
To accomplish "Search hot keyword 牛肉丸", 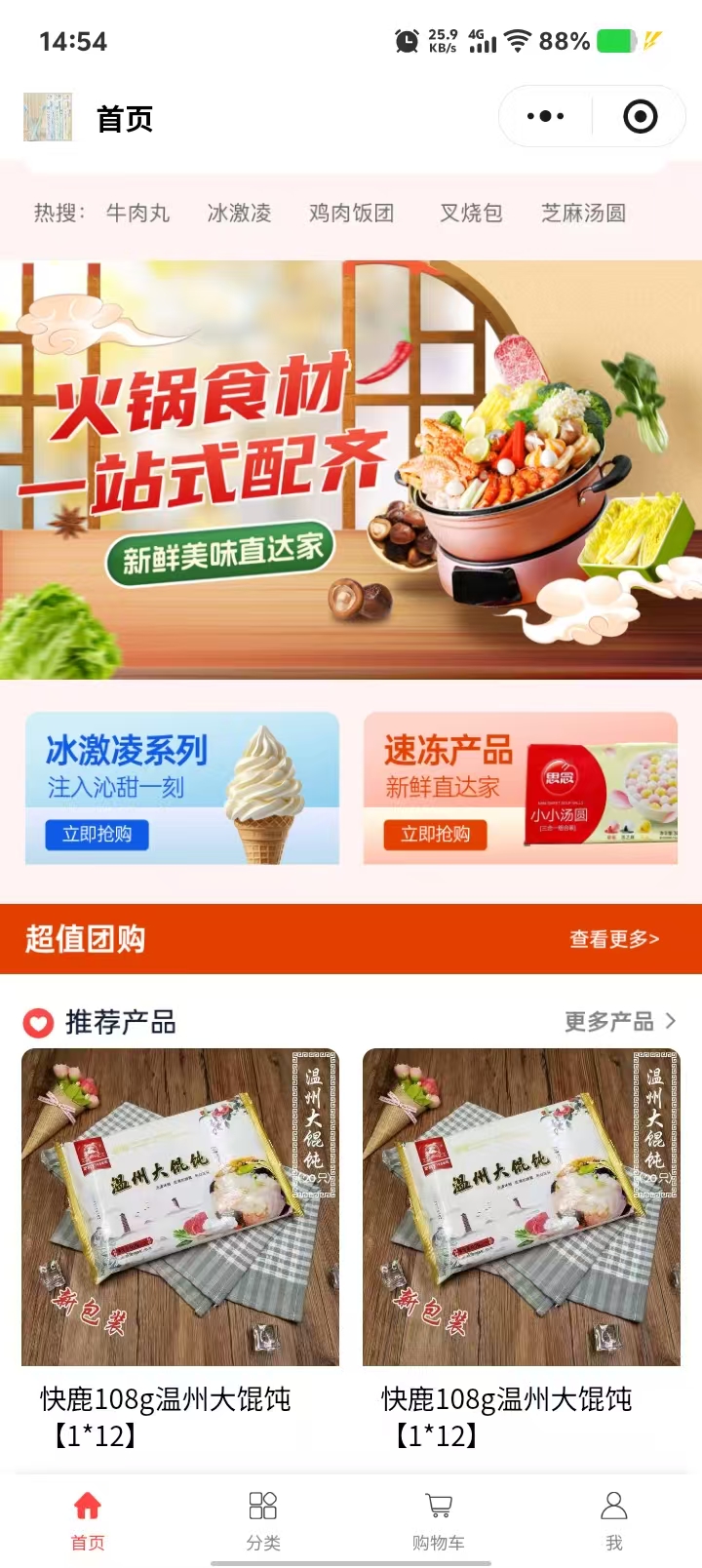I will click(137, 213).
